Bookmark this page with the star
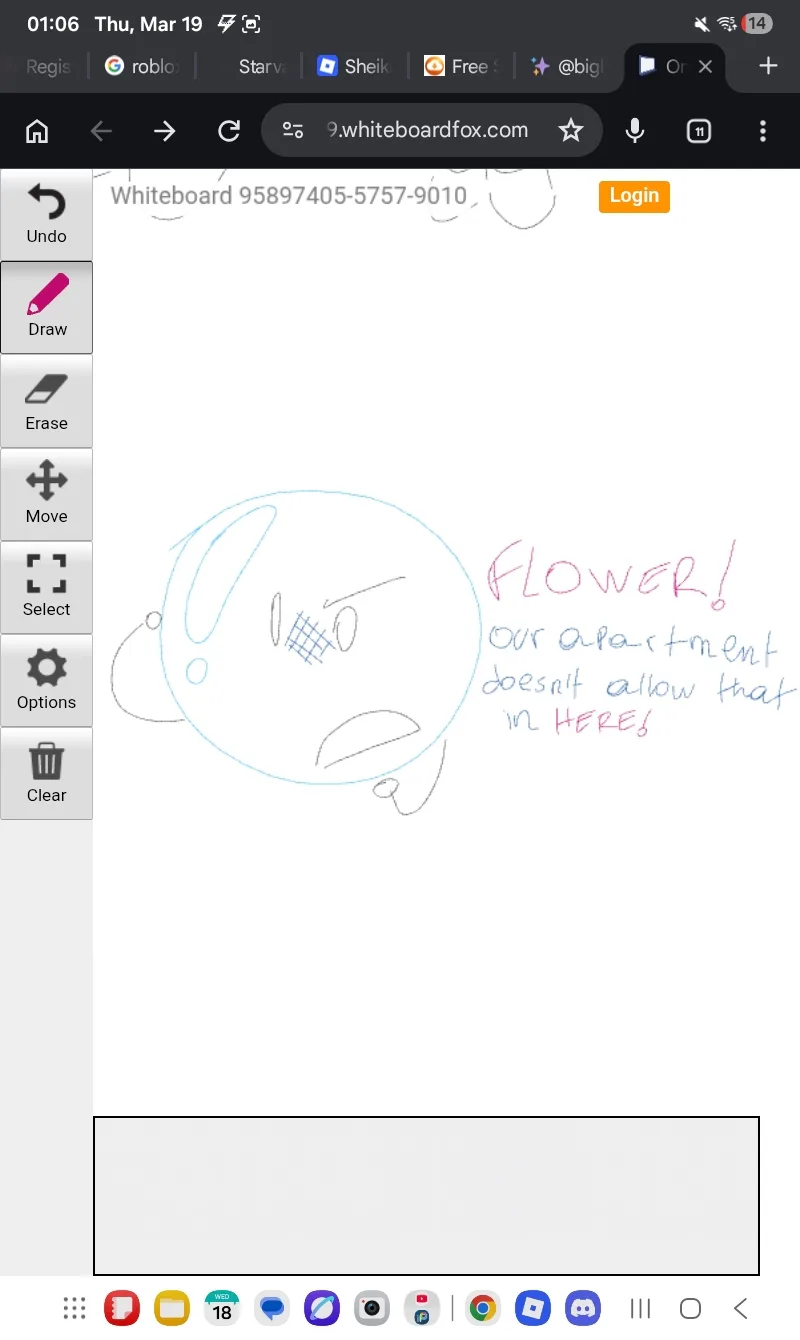The height and width of the screenshot is (1340, 800). (x=571, y=130)
